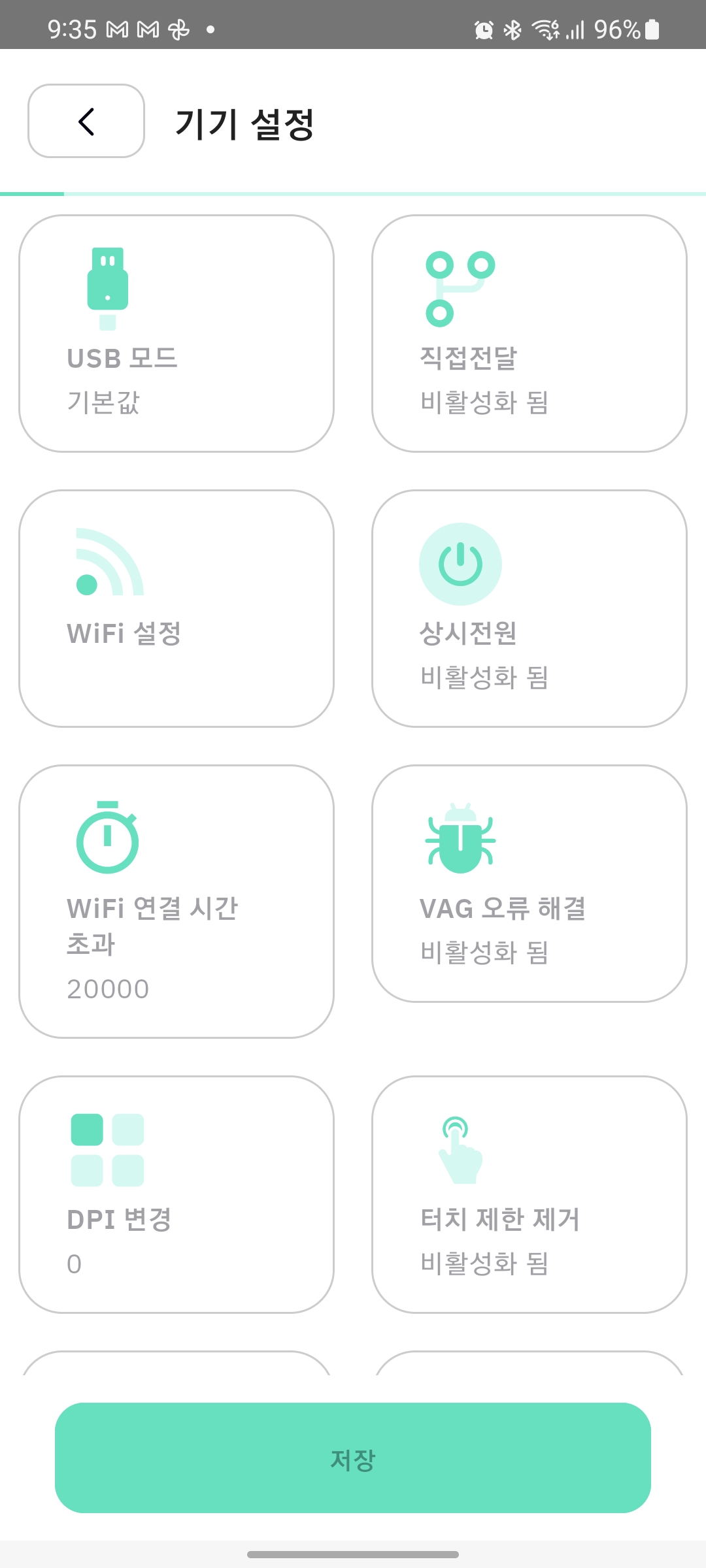The height and width of the screenshot is (1568, 706).
Task: Open the WiFi 설정 card
Action: coord(176,608)
